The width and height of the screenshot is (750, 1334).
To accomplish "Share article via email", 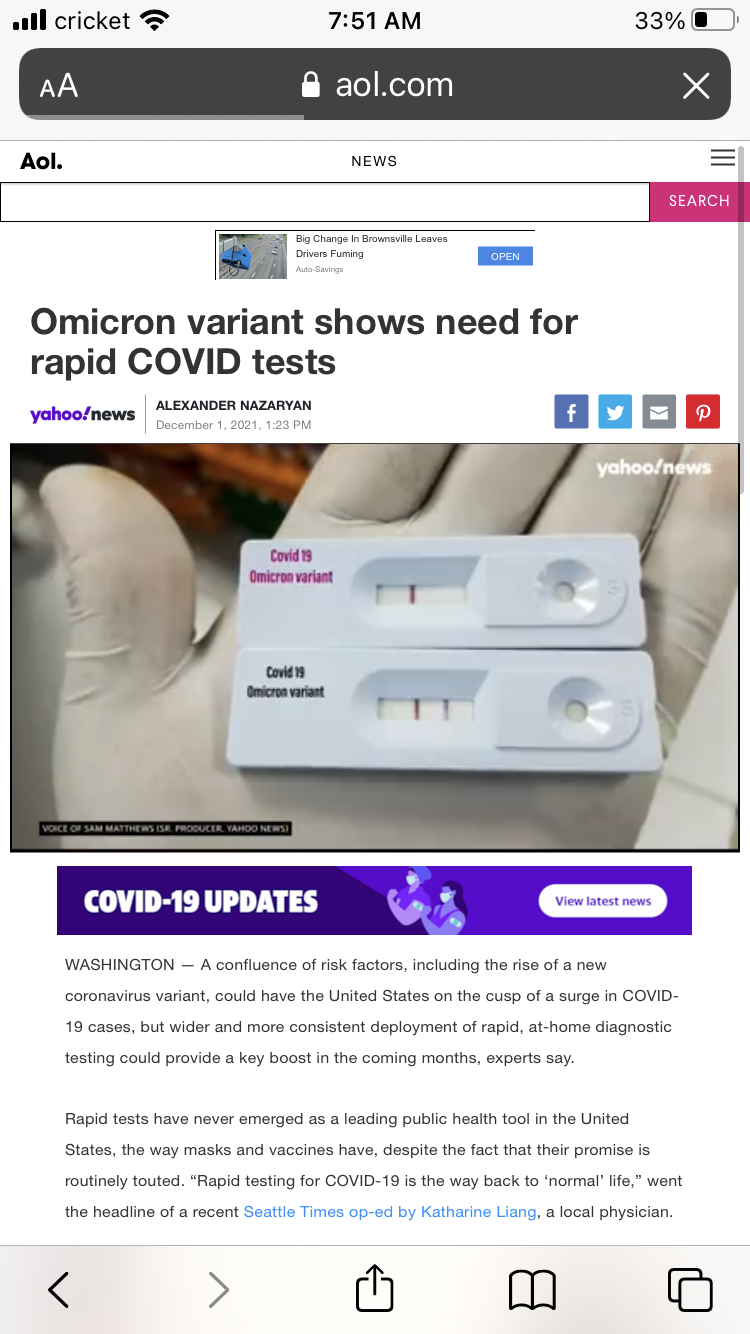I will tap(659, 412).
